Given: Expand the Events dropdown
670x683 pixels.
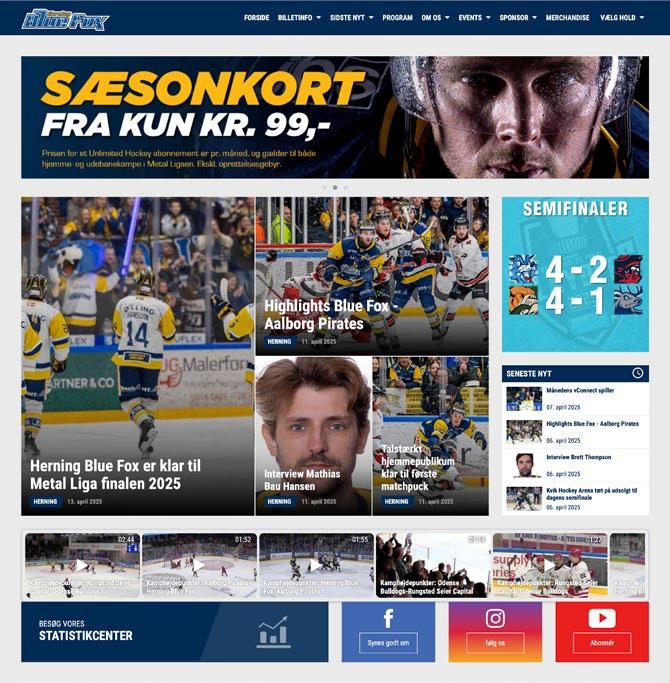Looking at the screenshot, I should (474, 18).
